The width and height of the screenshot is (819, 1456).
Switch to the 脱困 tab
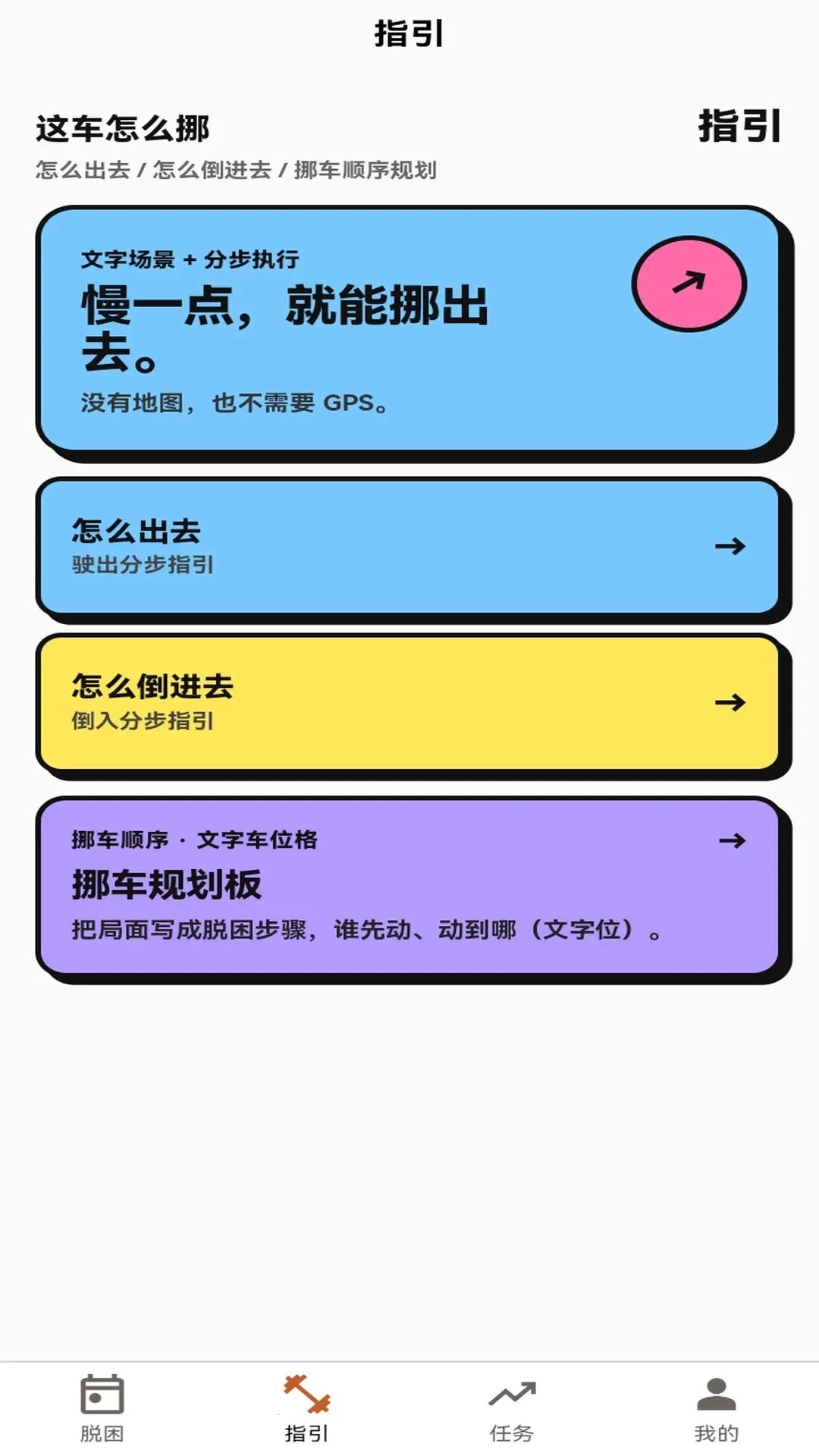click(102, 1408)
